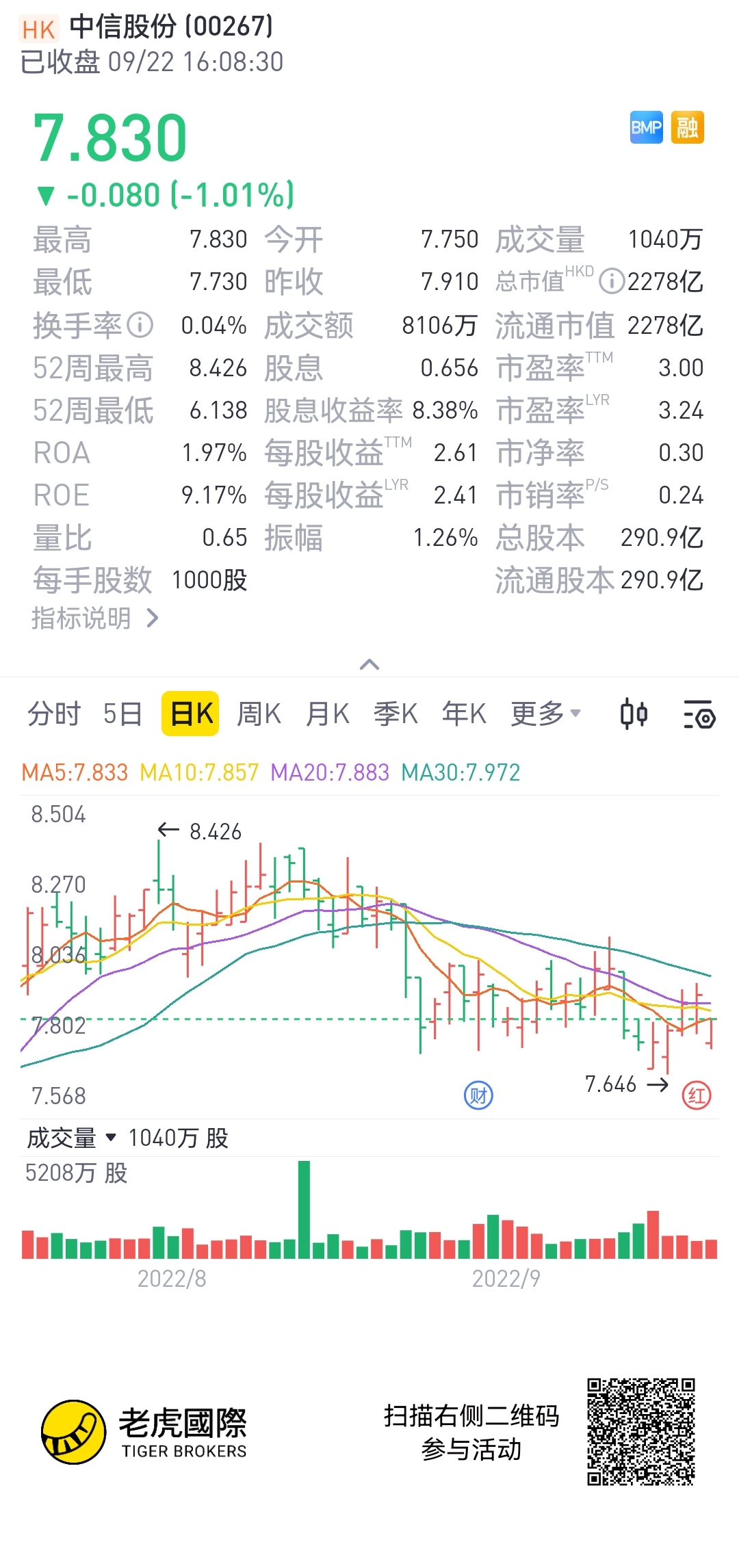Tap the 财 earnings marker on the chart

pos(478,1096)
